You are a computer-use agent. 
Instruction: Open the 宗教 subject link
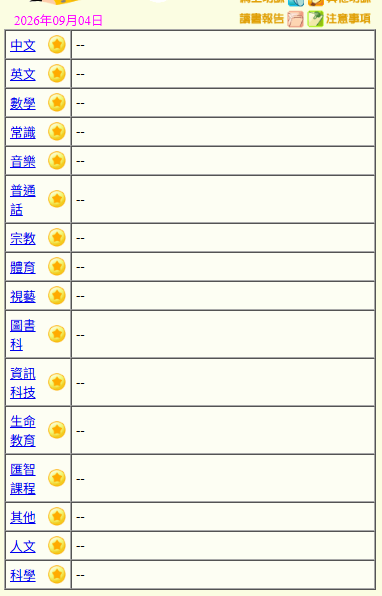[x=23, y=238]
